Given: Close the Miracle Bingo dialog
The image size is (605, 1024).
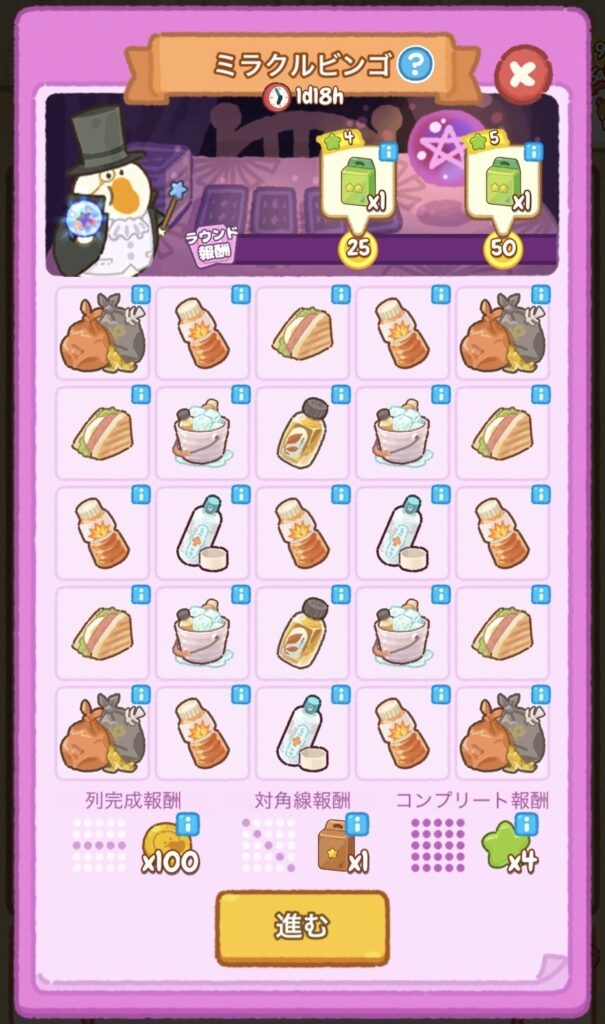Looking at the screenshot, I should click(x=522, y=73).
